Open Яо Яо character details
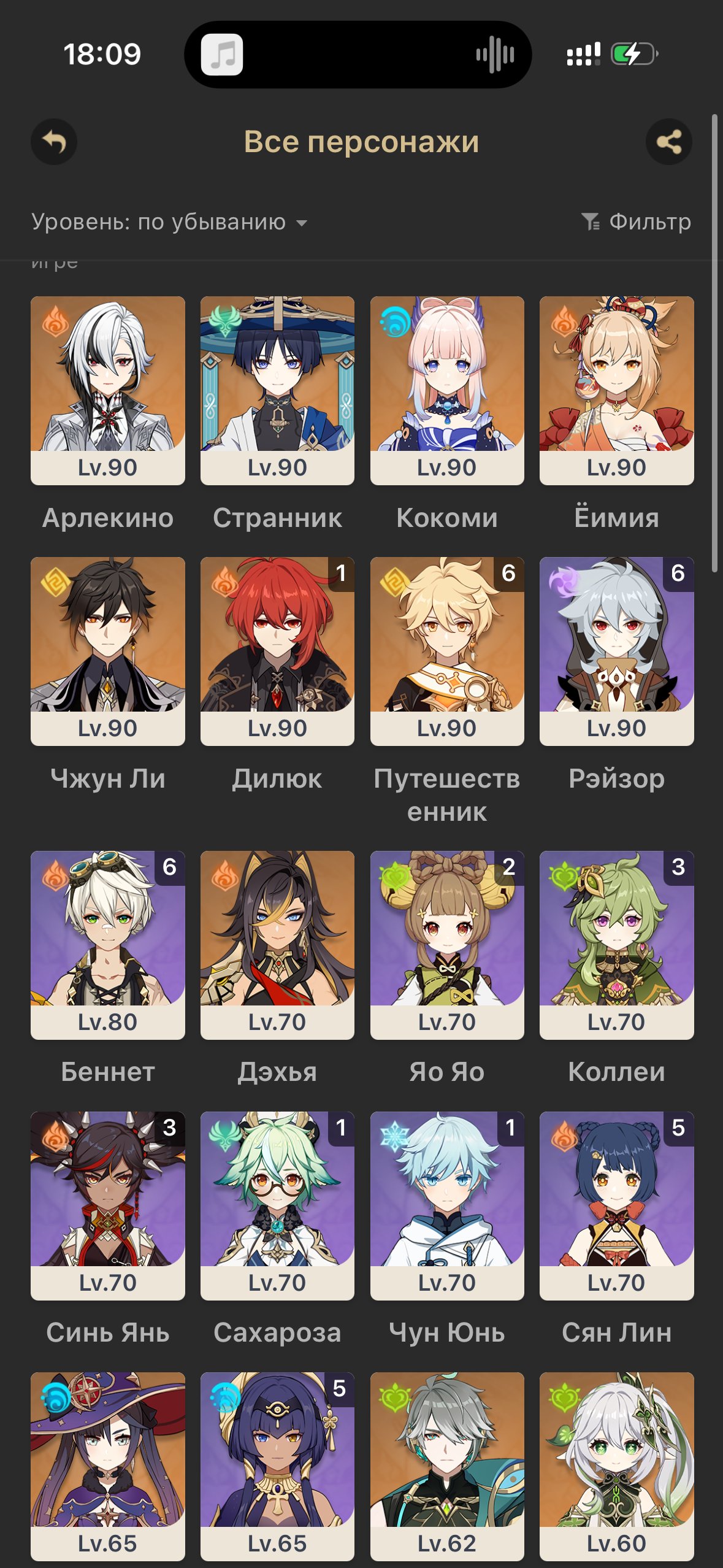The height and width of the screenshot is (1568, 723). tap(447, 945)
